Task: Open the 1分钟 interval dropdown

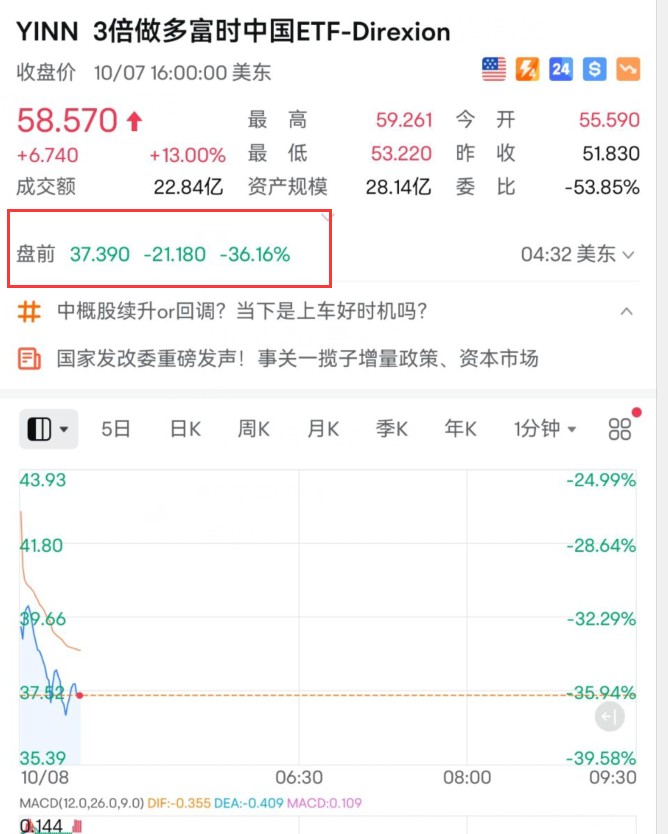Action: coord(545,429)
